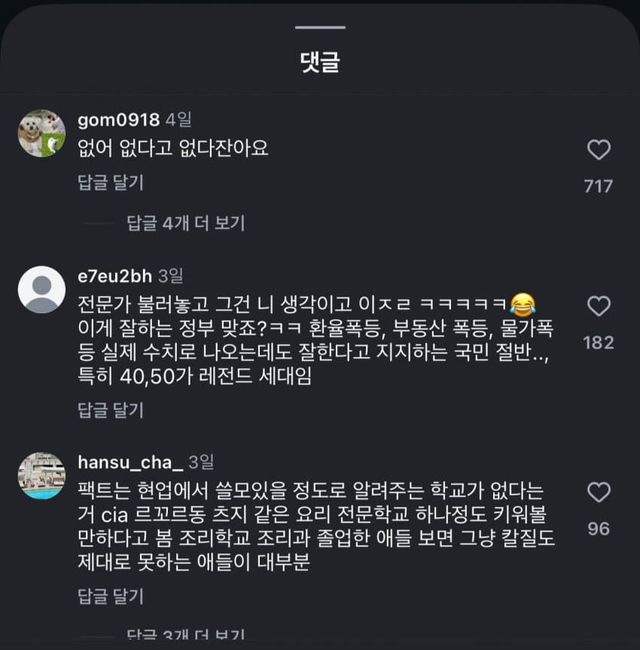Image resolution: width=640 pixels, height=650 pixels.
Task: Reply to gom0918's comment
Action: coord(110,182)
